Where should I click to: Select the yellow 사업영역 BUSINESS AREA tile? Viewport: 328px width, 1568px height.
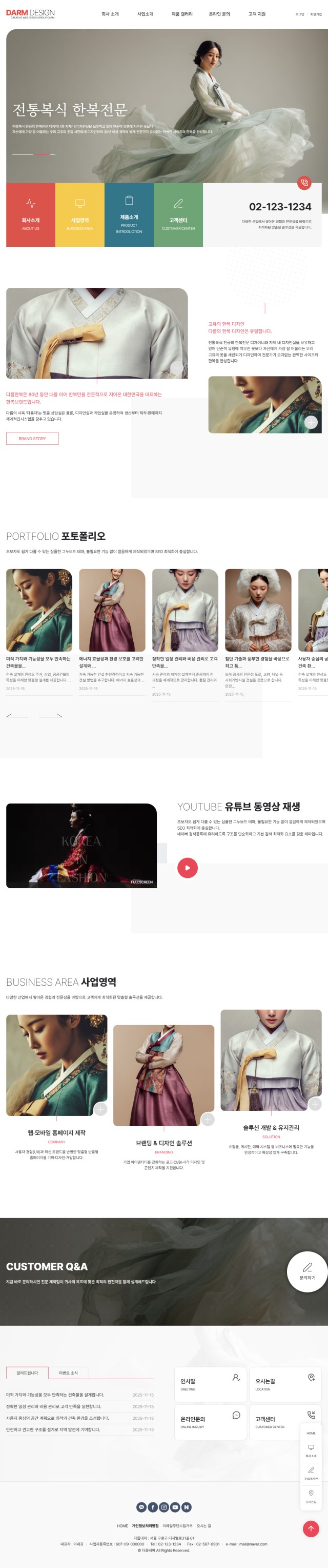coord(80,215)
